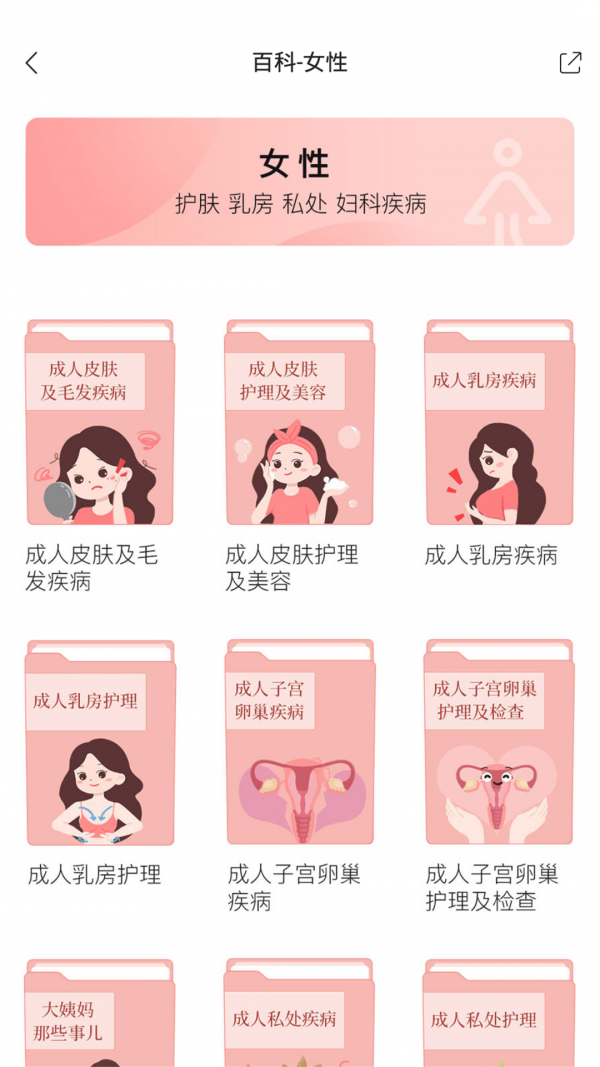Open 成人子宫卵巢护理及检查 folder
600x1067 pixels.
(498, 744)
